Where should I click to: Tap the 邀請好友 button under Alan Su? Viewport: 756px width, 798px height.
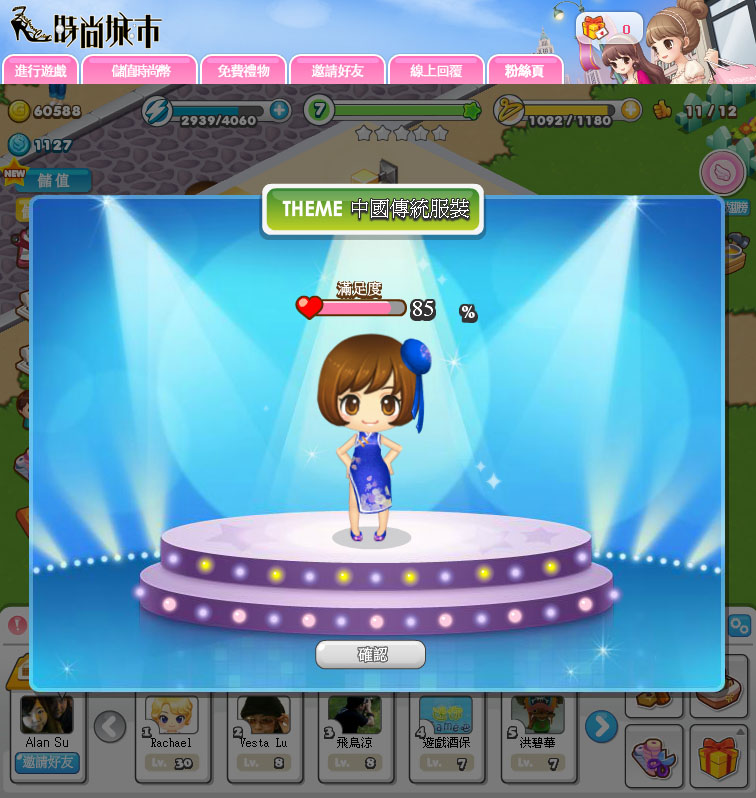[47, 763]
